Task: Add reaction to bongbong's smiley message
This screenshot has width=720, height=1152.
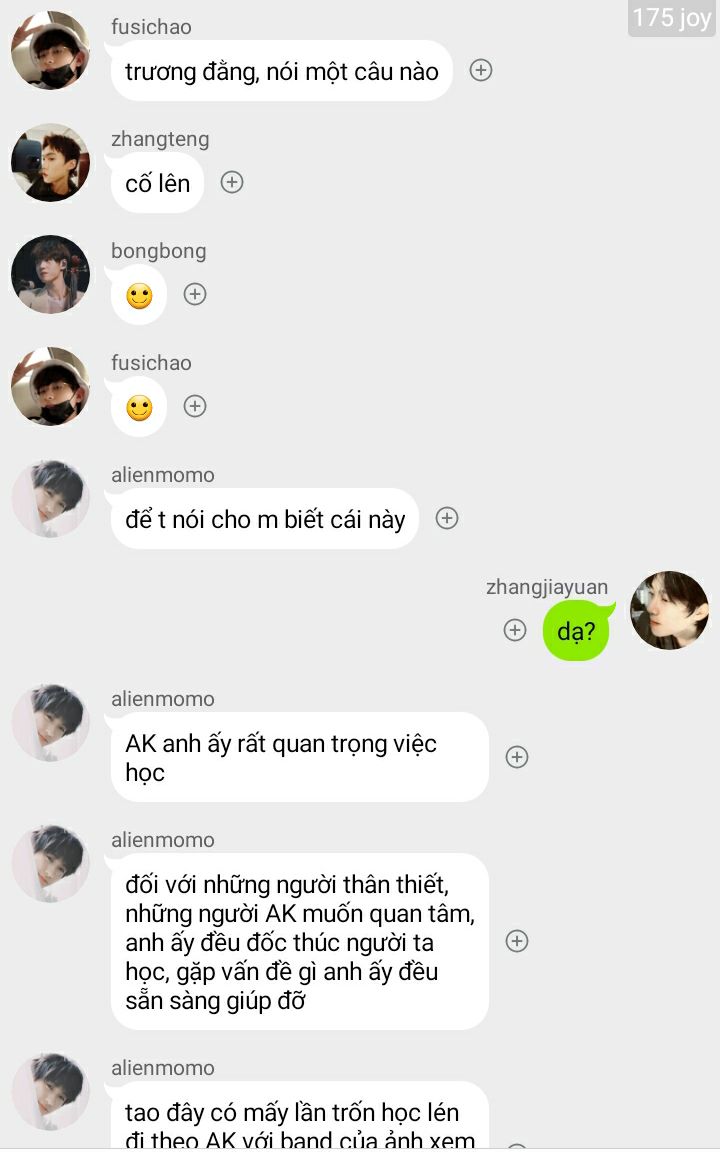Action: click(x=195, y=294)
